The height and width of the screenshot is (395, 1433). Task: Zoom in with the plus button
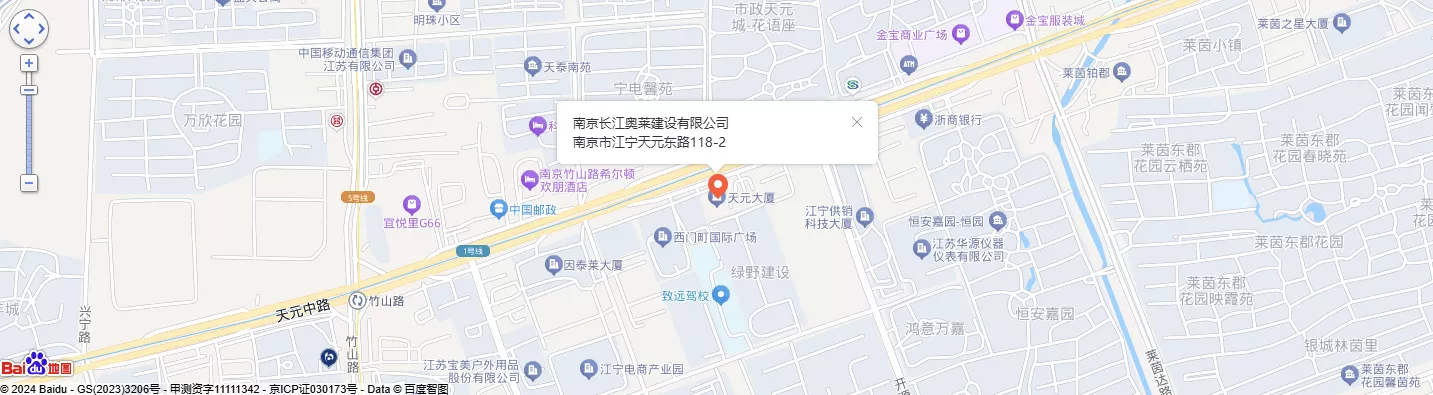click(29, 63)
